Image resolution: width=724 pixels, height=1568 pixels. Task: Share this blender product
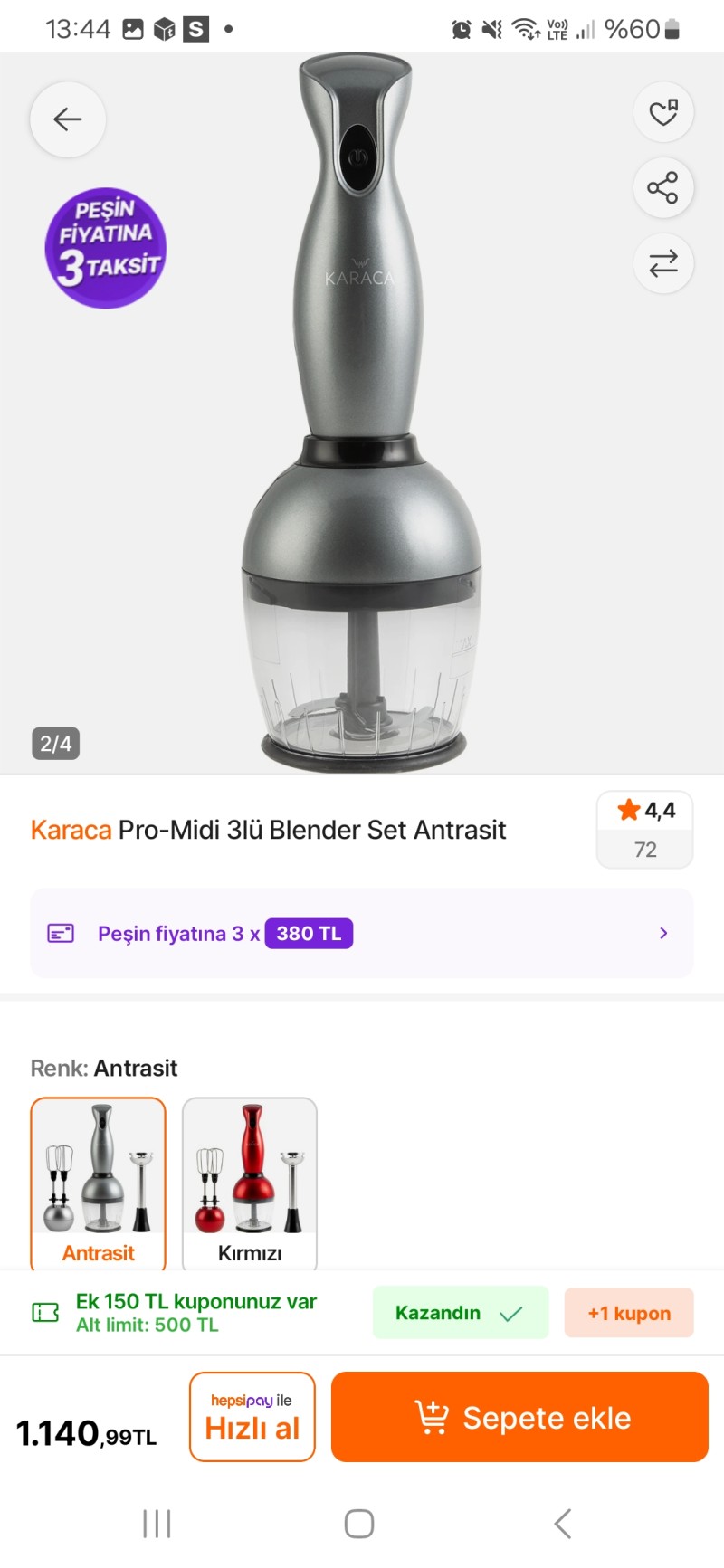tap(663, 188)
